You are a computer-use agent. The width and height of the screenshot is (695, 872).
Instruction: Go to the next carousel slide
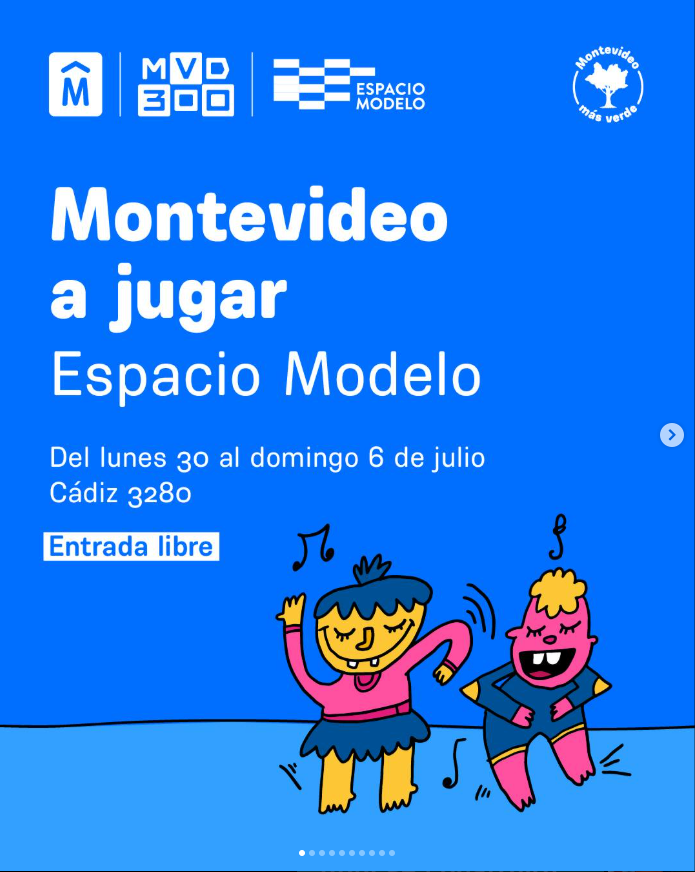[672, 435]
